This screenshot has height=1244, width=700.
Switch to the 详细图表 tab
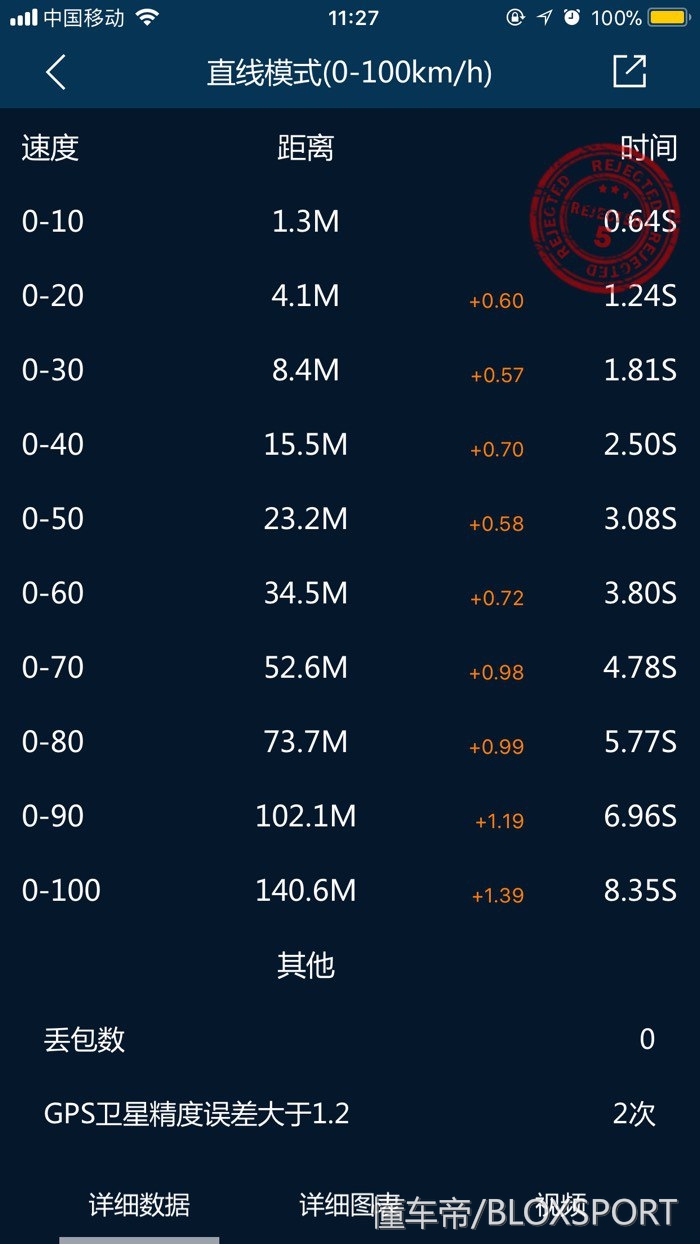coord(350,1205)
